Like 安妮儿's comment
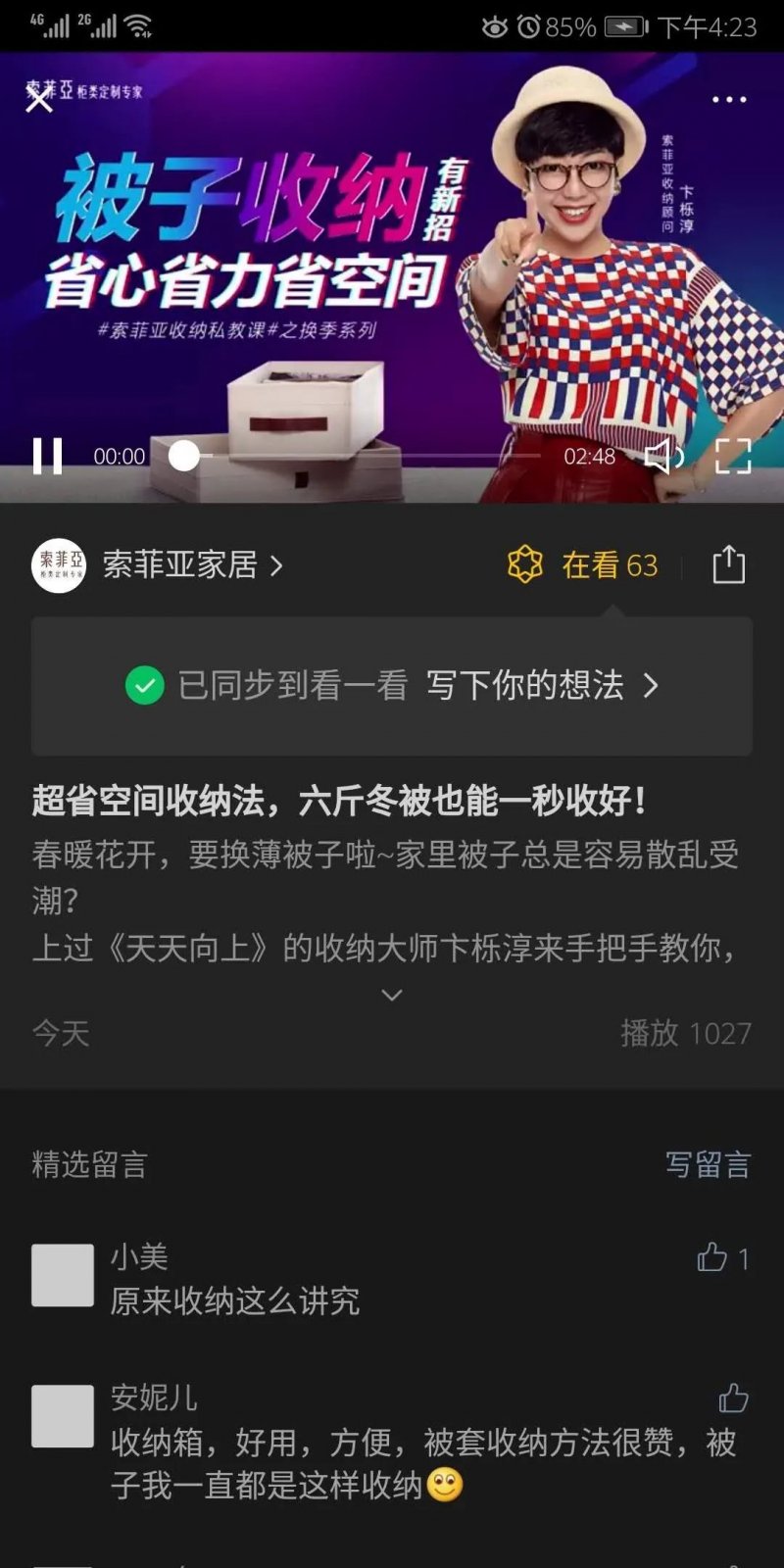The height and width of the screenshot is (1568, 784). pyautogui.click(x=733, y=1398)
